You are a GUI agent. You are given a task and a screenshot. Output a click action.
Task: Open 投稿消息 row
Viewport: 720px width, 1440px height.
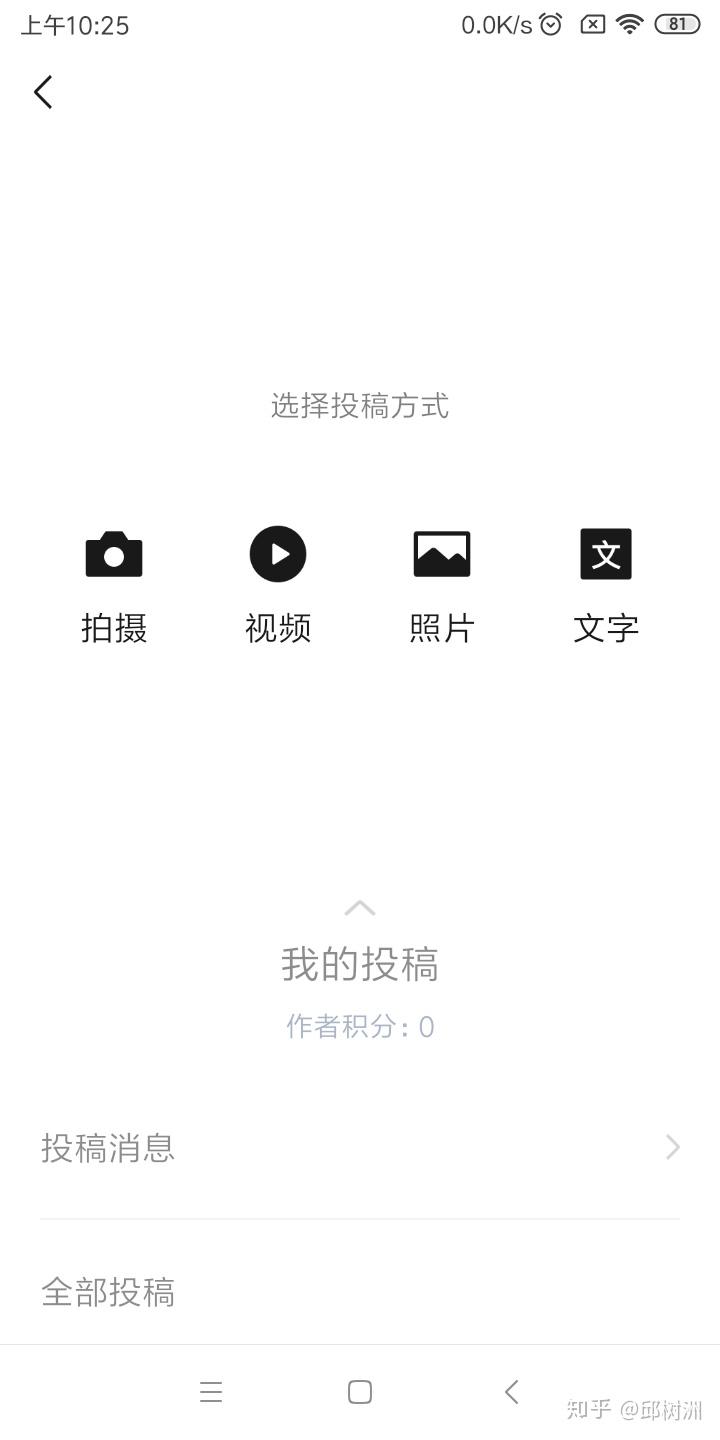point(360,1148)
